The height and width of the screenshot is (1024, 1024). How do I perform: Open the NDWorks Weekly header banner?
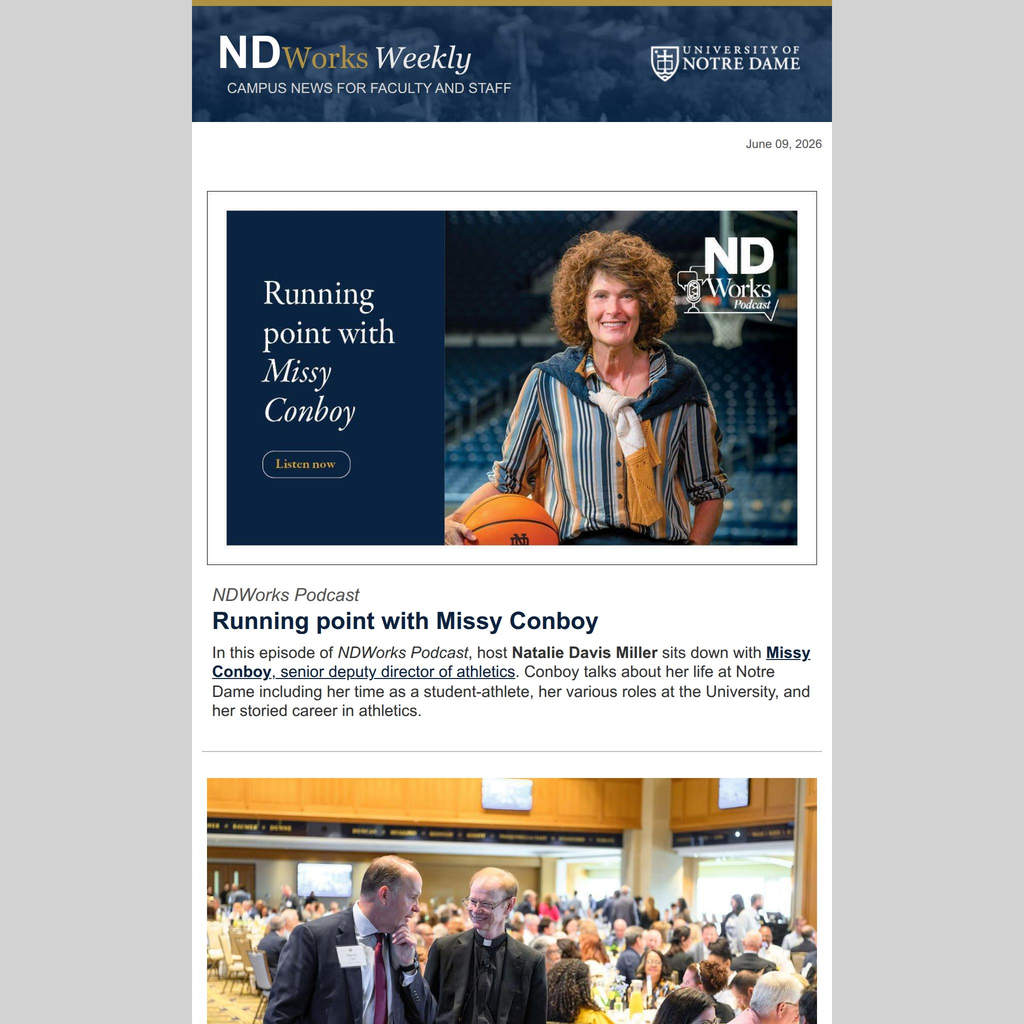[x=511, y=64]
